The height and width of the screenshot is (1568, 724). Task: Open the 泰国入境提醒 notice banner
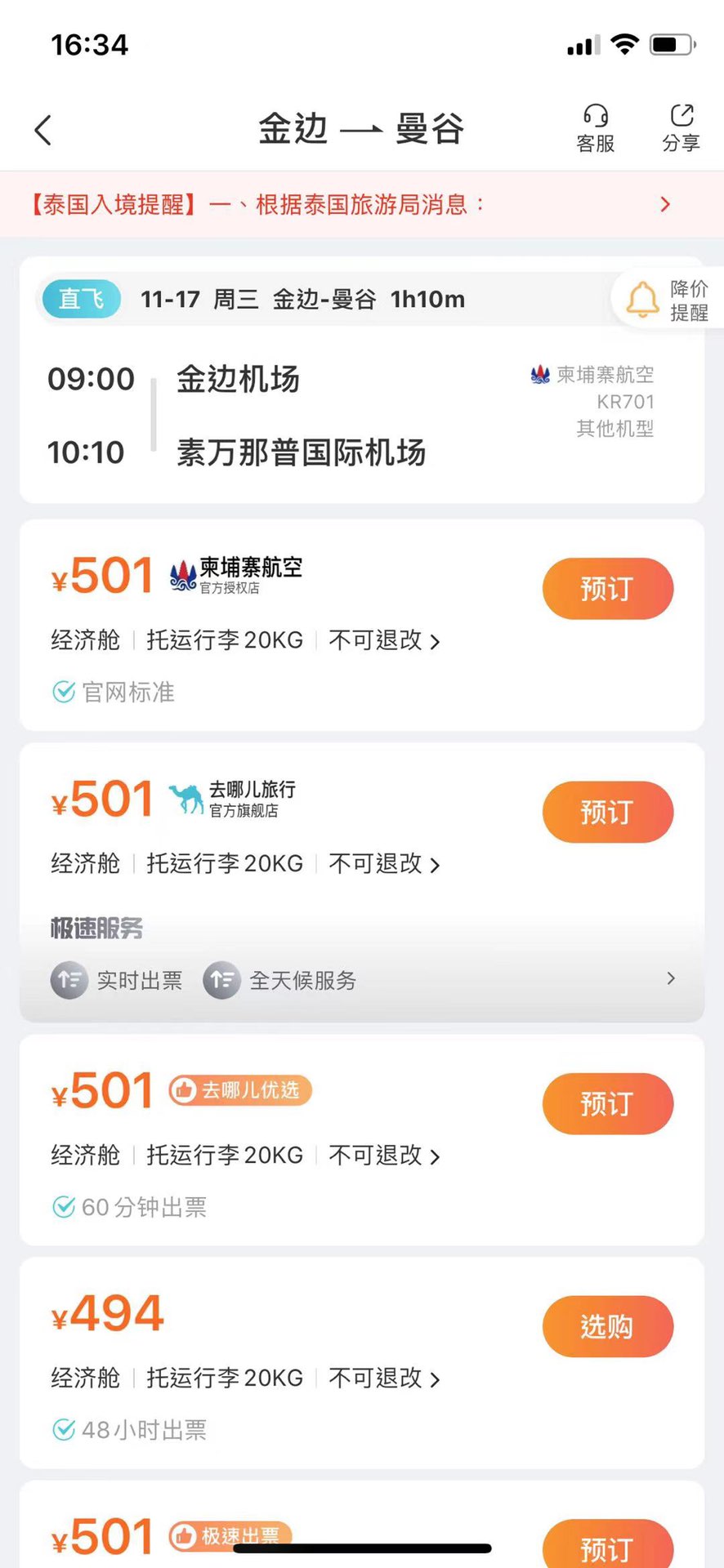tap(362, 204)
